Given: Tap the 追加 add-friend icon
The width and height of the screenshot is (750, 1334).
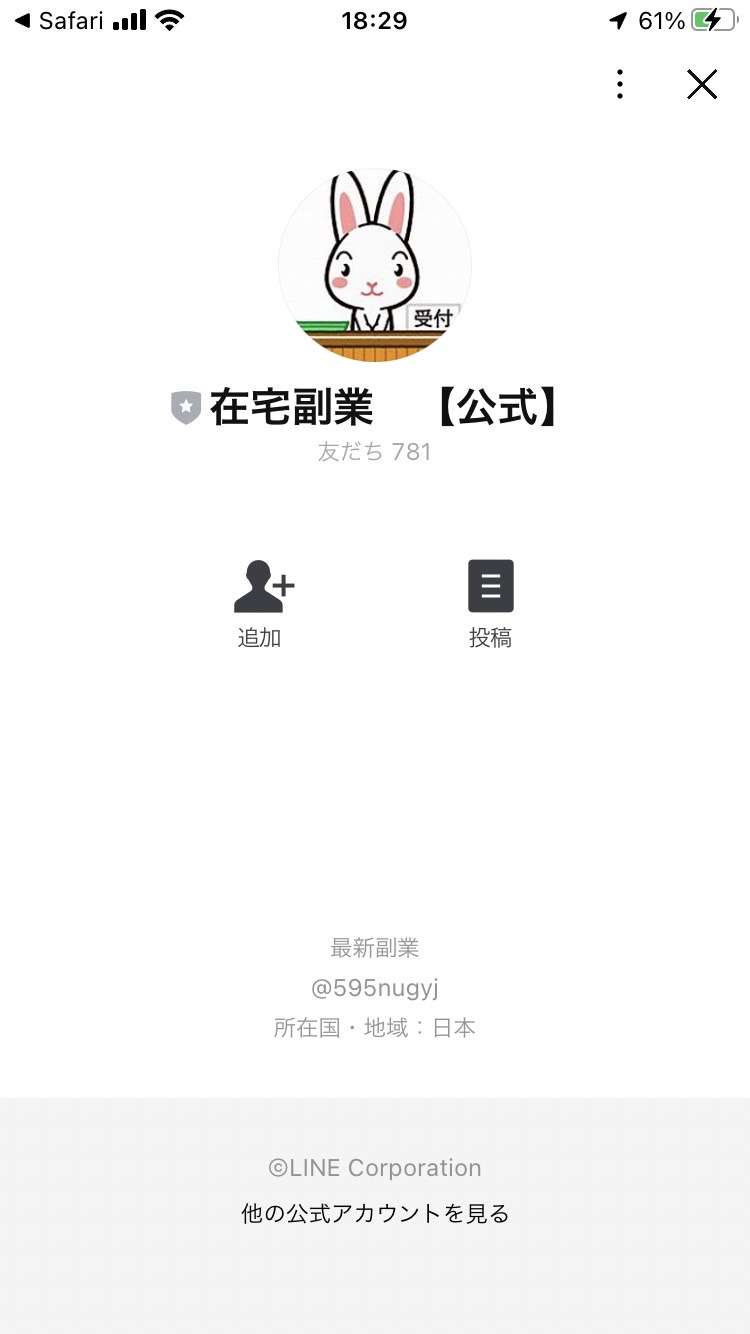Looking at the screenshot, I should [260, 585].
